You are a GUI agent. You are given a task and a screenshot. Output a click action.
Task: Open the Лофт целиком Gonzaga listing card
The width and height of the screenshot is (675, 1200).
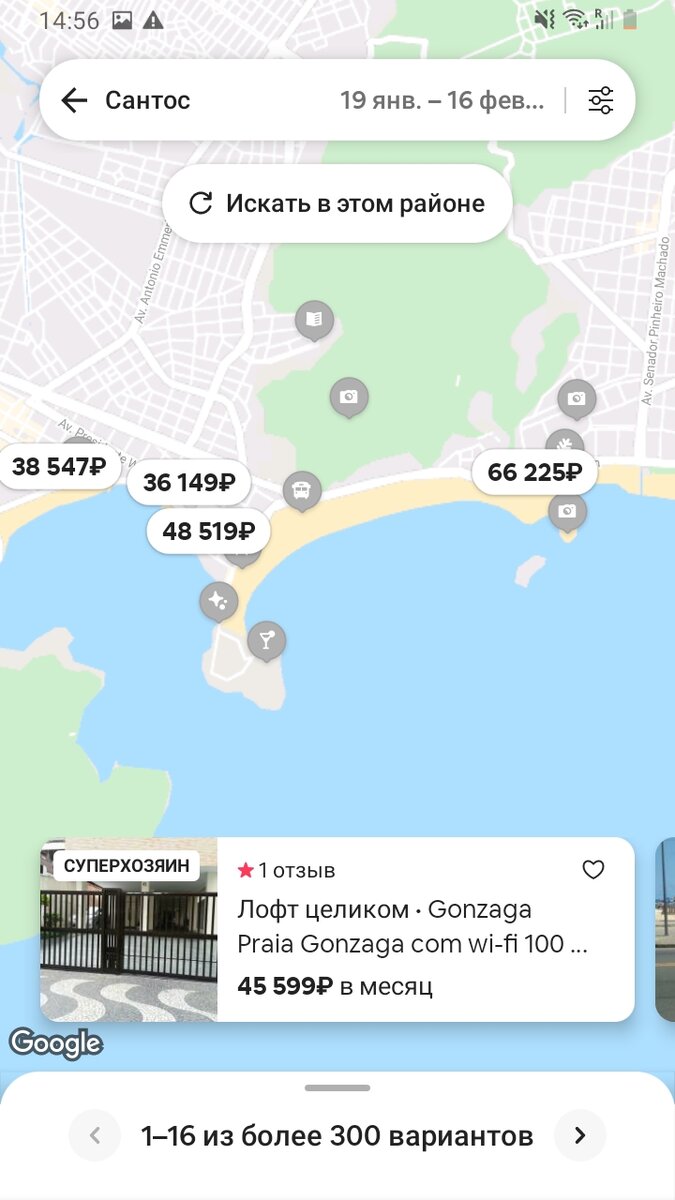(x=400, y=930)
